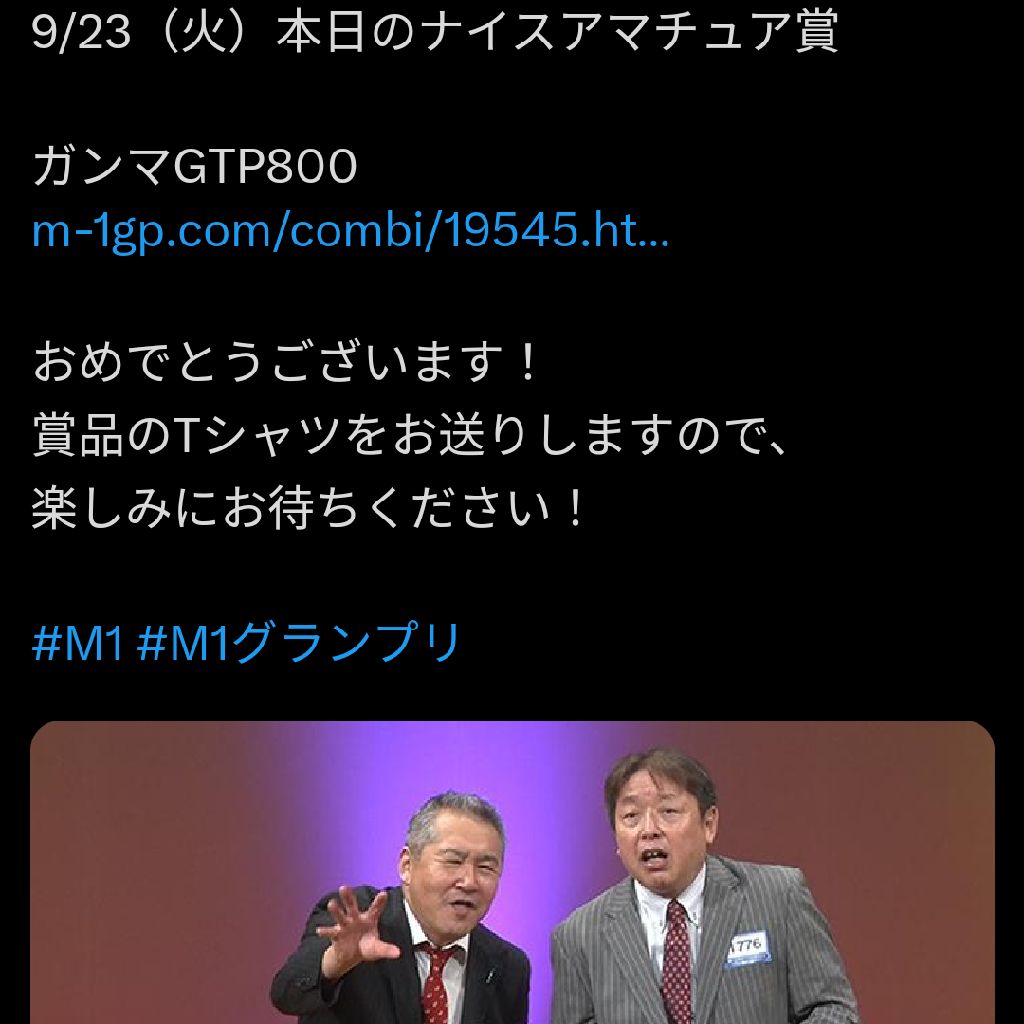Open the #M1グランプリ hashtag
The image size is (1024, 1024).
[298, 645]
